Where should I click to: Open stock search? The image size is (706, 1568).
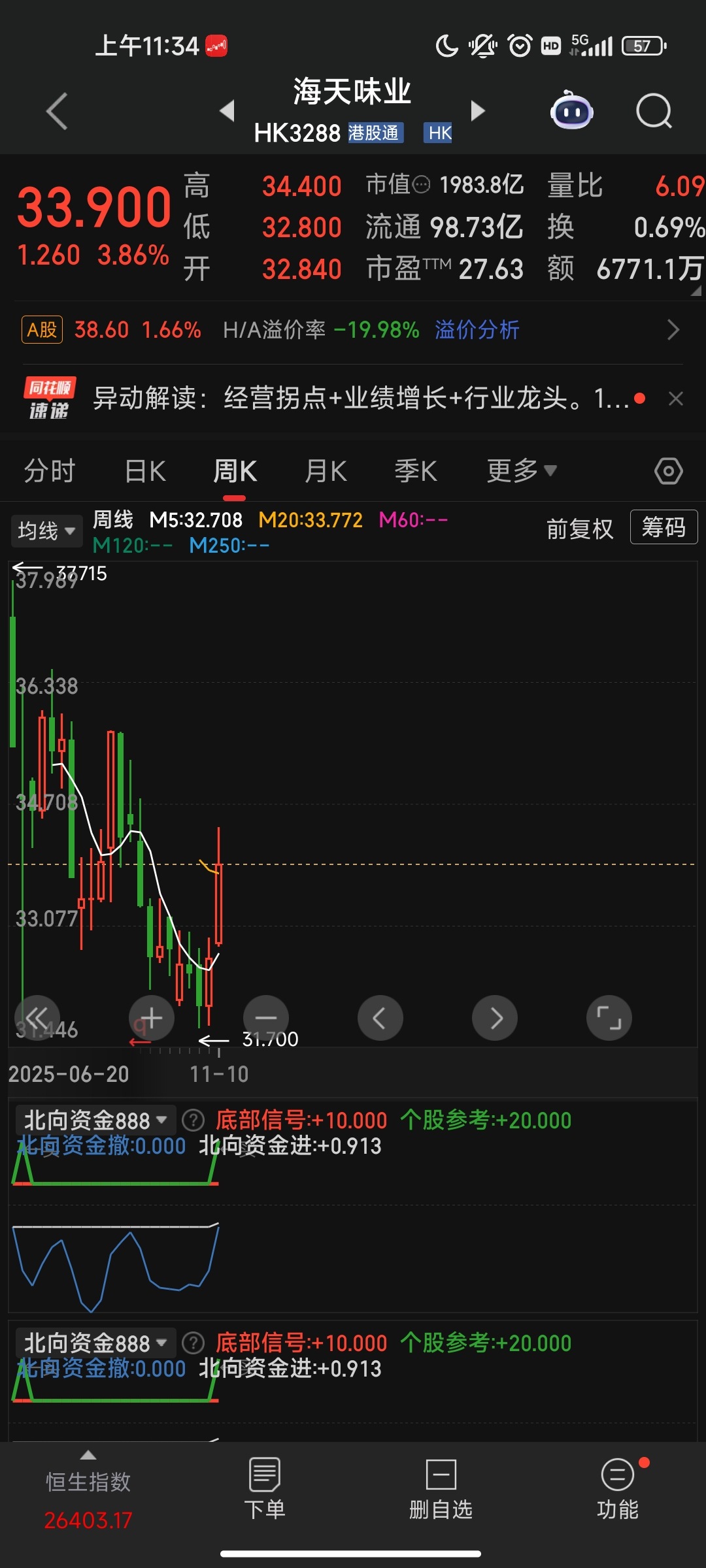coord(654,111)
